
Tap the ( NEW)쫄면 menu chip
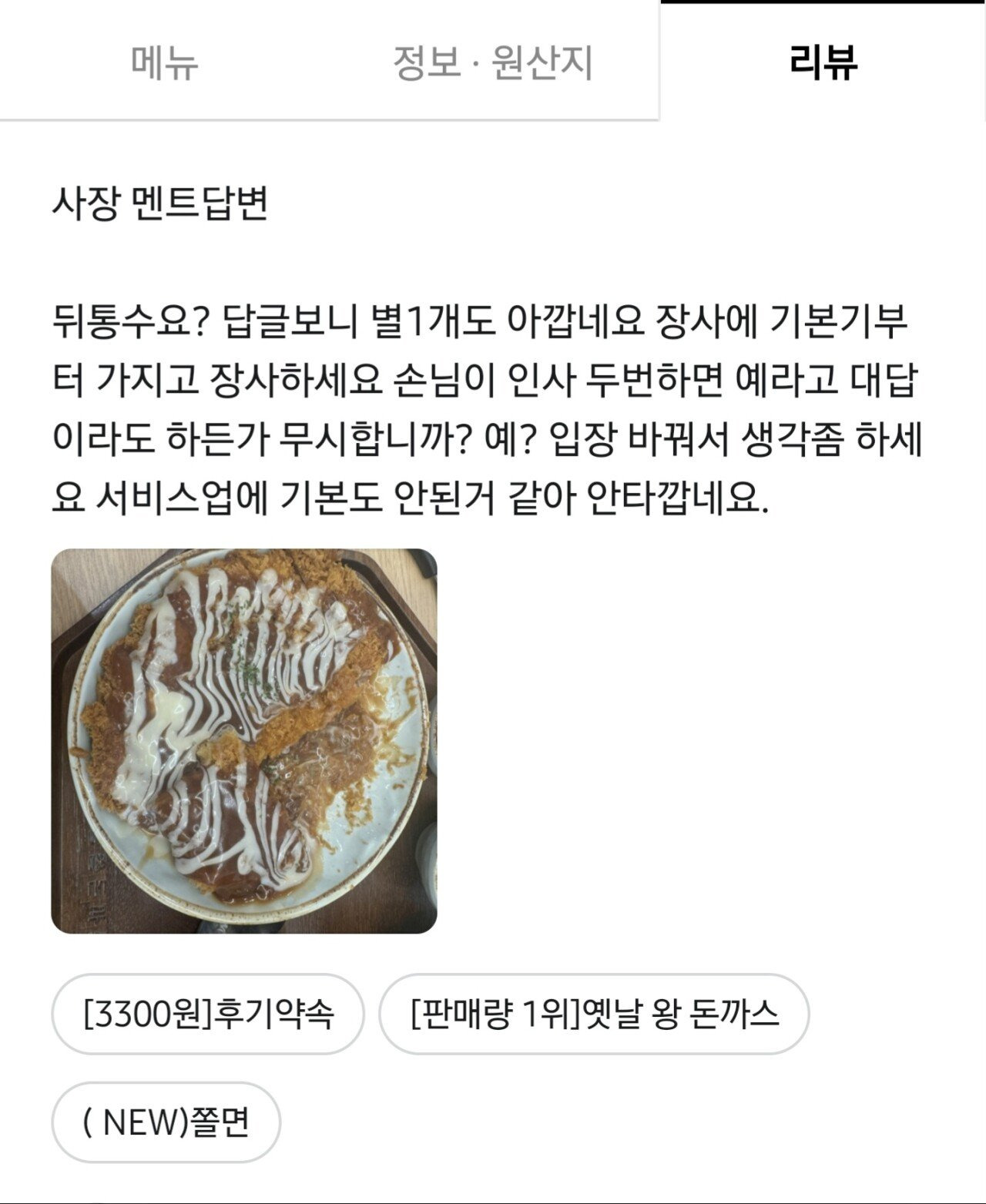click(x=166, y=1122)
